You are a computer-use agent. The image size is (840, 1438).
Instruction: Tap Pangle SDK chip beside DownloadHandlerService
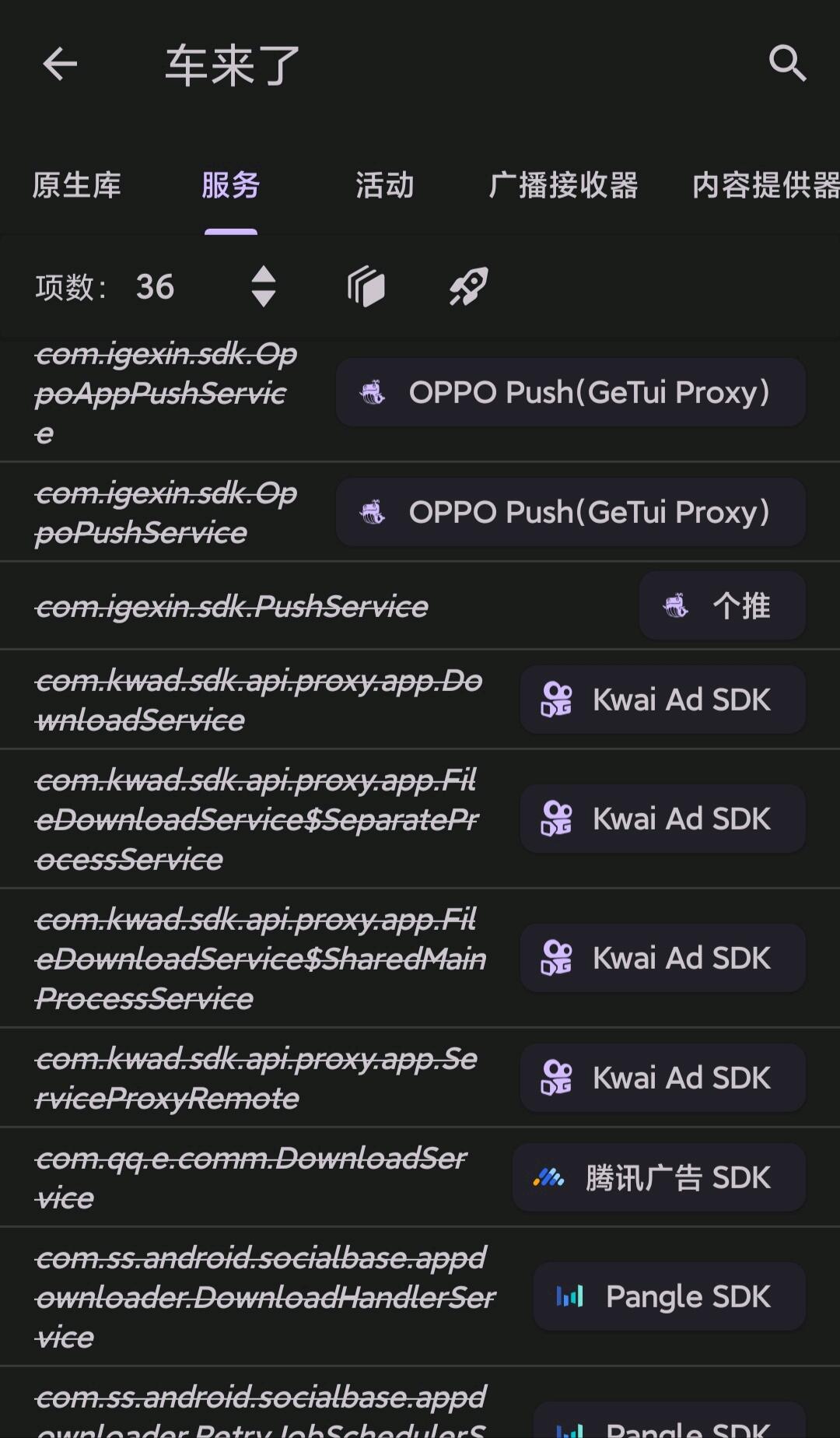click(x=669, y=1296)
